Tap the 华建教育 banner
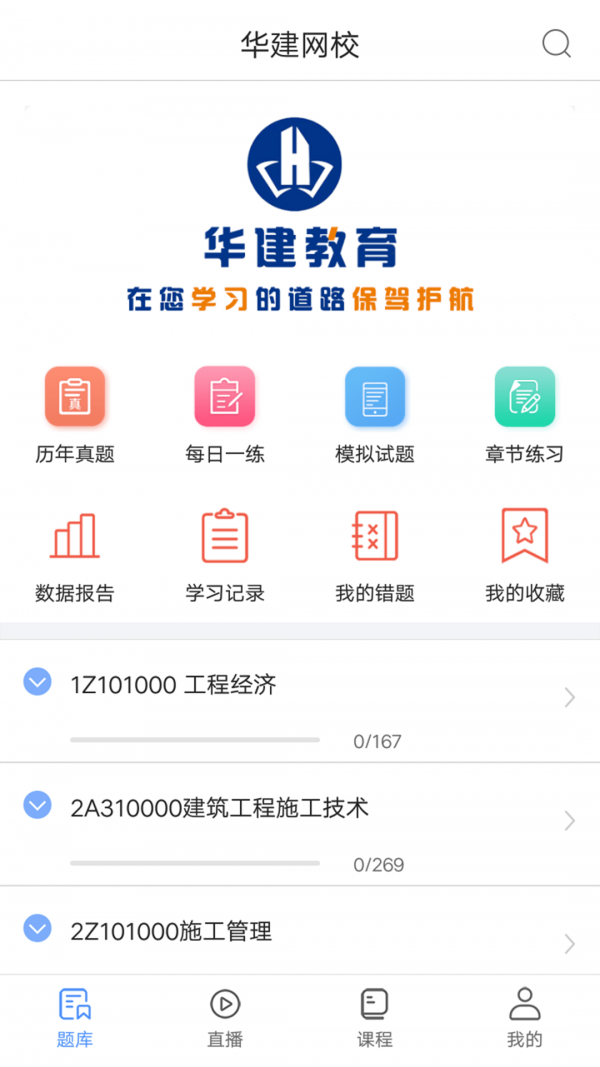600x1067 pixels. tap(300, 215)
